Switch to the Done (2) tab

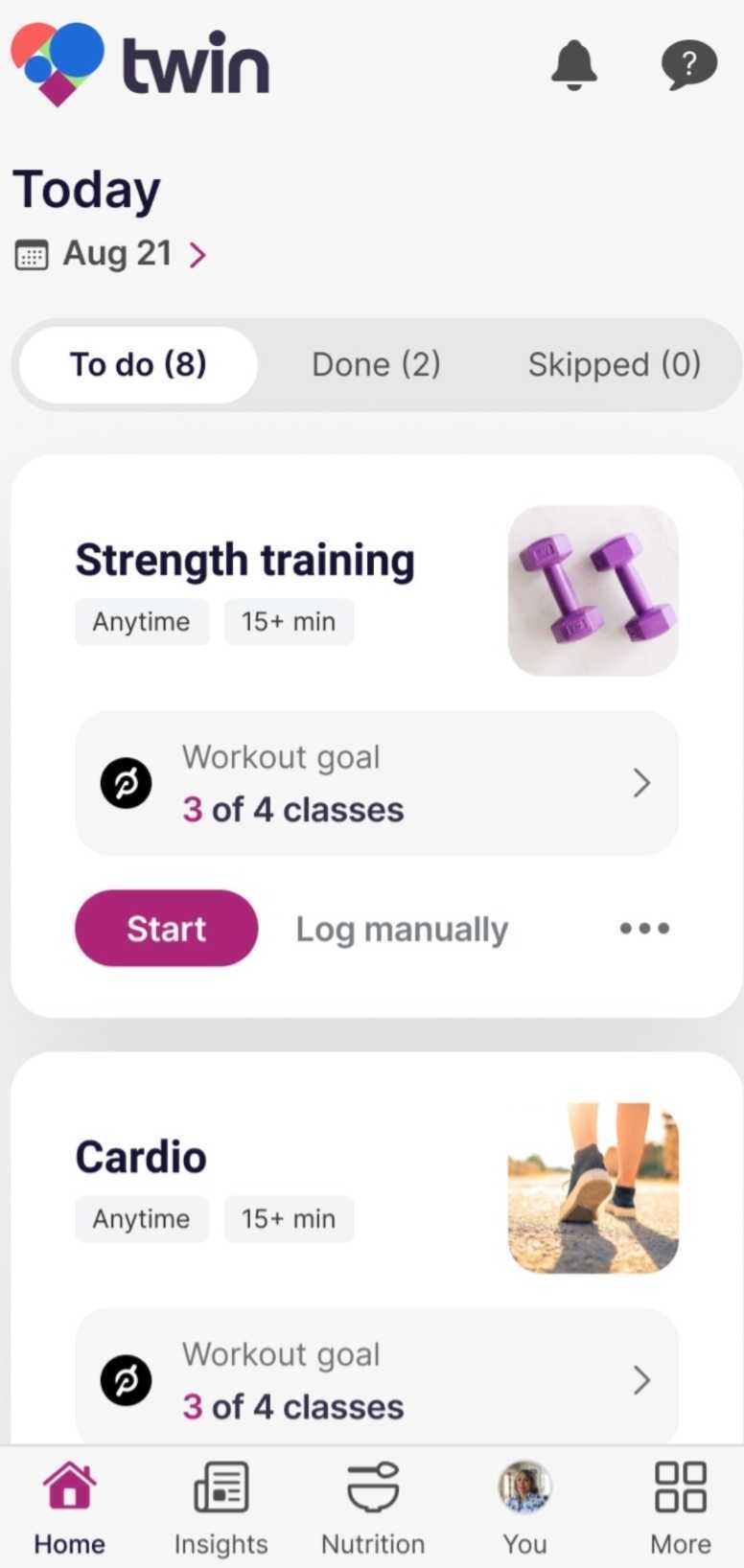click(376, 364)
